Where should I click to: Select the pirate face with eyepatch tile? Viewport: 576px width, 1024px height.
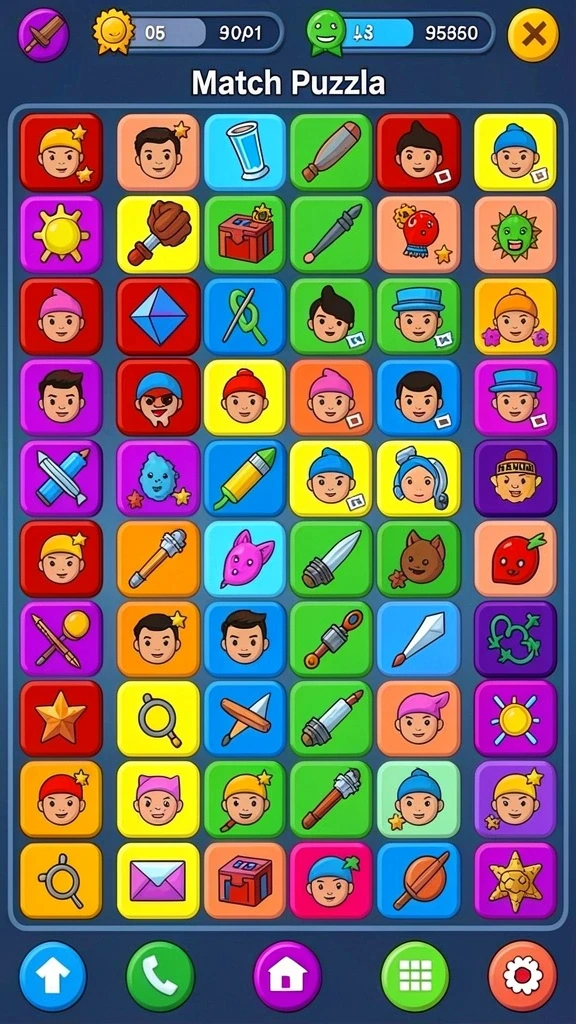click(x=158, y=397)
